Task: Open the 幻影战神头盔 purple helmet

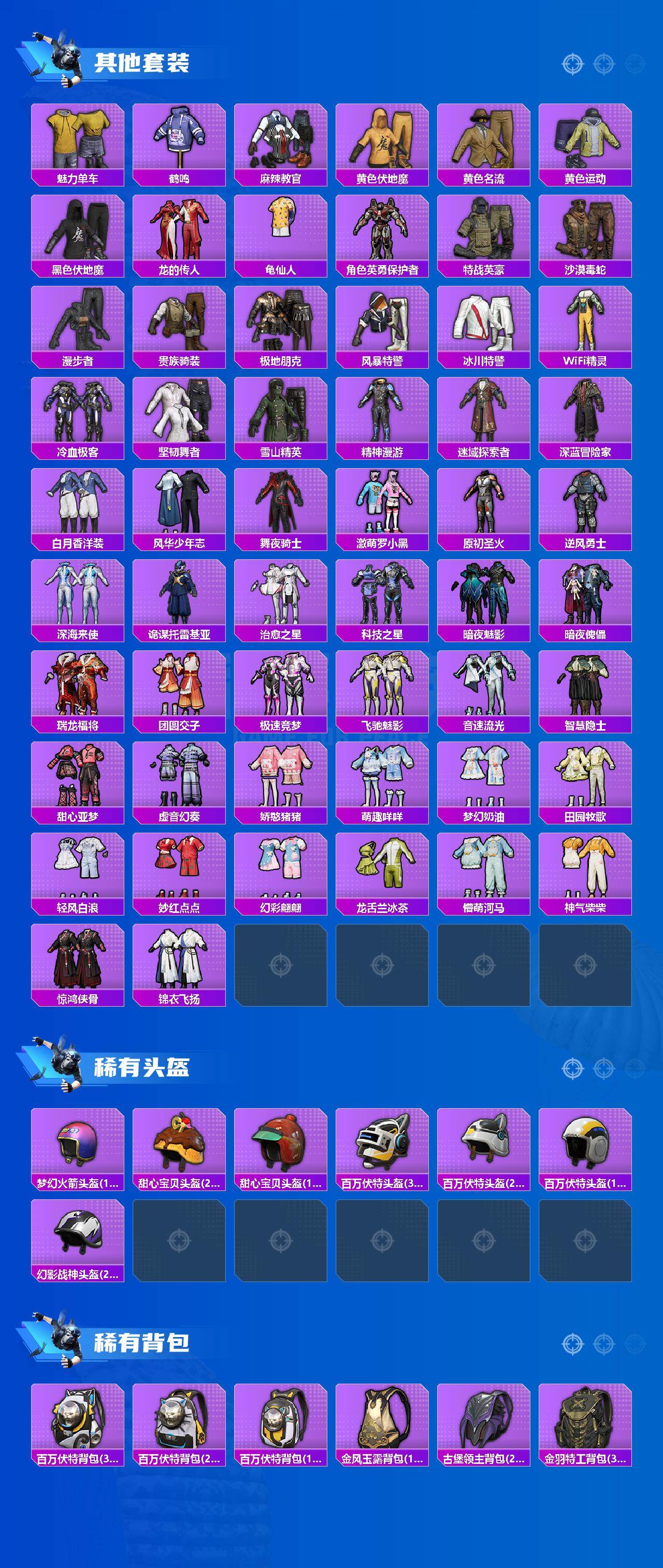Action: click(x=79, y=1236)
